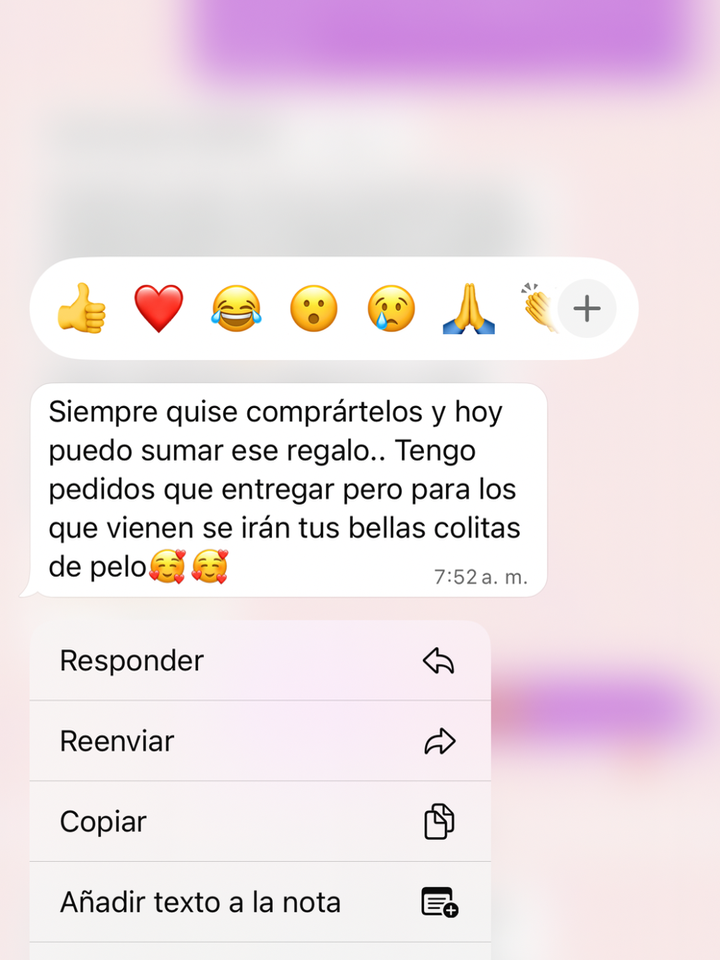
Task: React with the praying hands emoji
Action: 468,308
